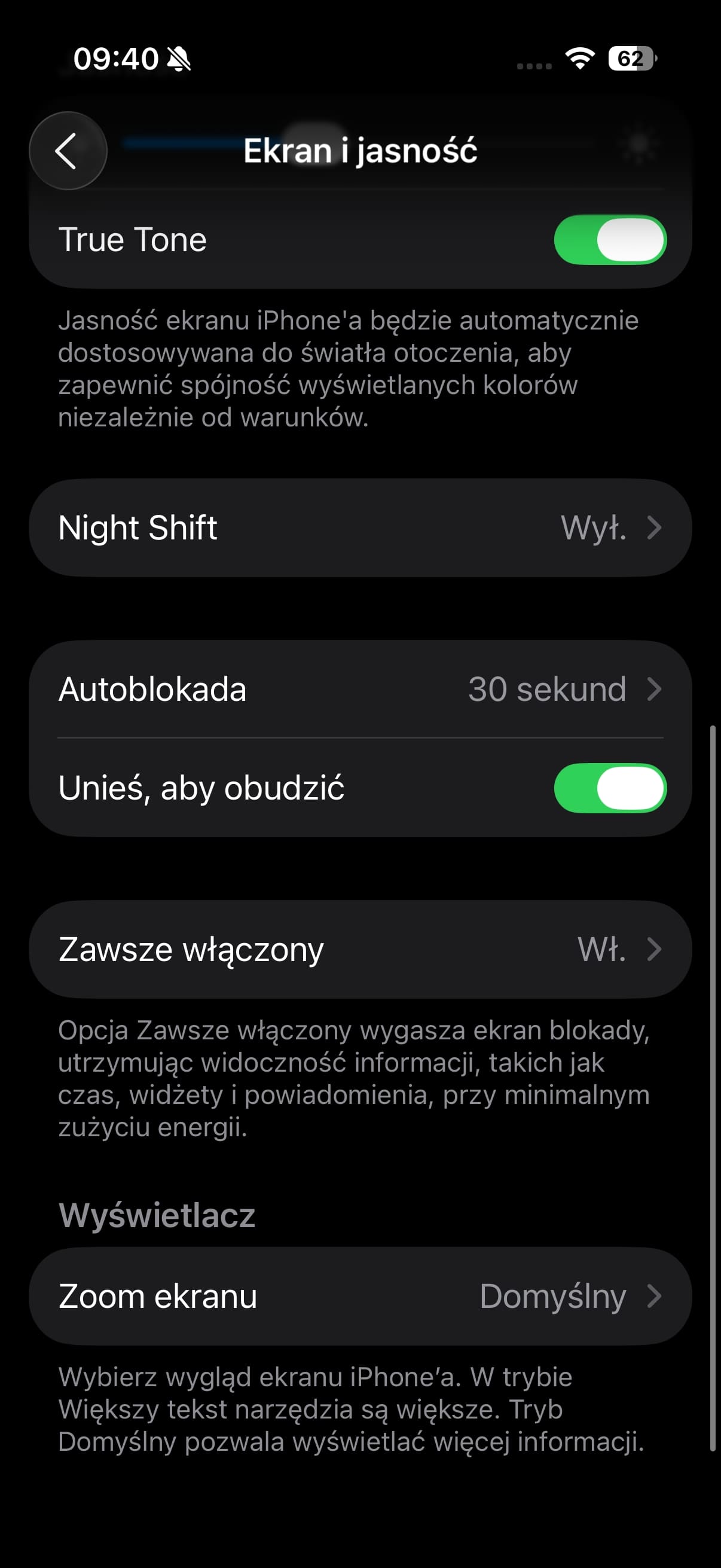Open Zawsze włączony settings
The height and width of the screenshot is (1568, 721).
[x=359, y=949]
